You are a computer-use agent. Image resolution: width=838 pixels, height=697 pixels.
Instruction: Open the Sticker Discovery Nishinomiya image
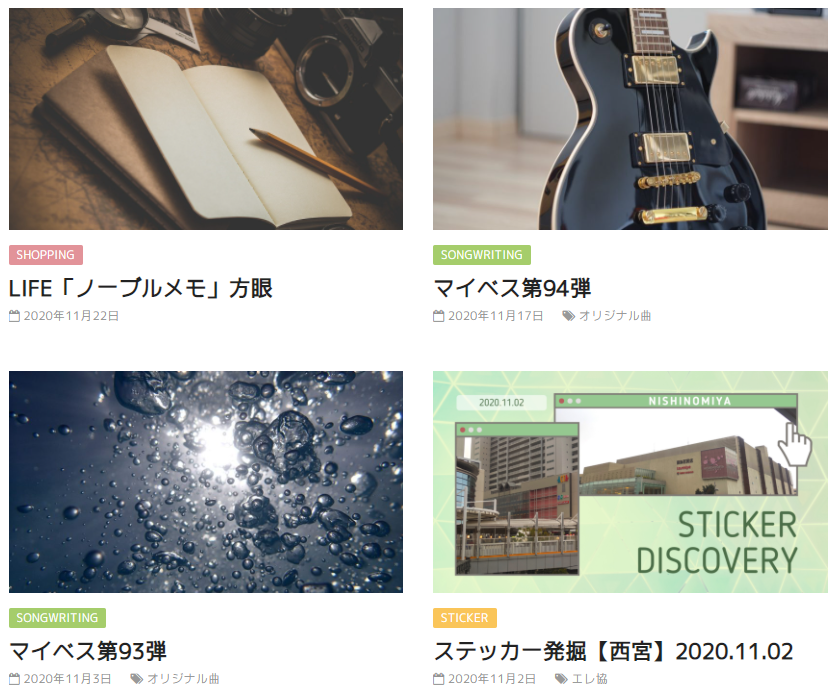point(630,481)
